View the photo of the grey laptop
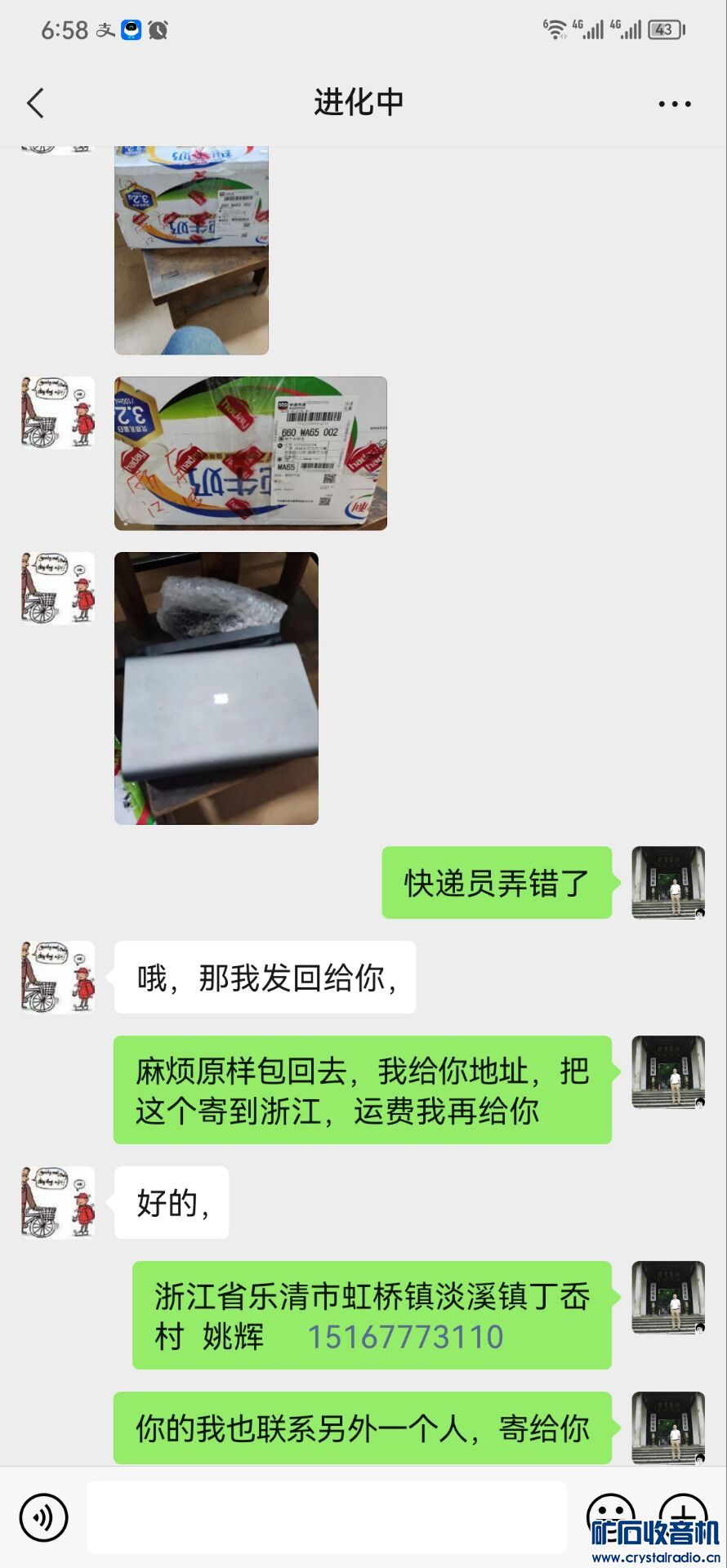The image size is (727, 1568). click(216, 688)
